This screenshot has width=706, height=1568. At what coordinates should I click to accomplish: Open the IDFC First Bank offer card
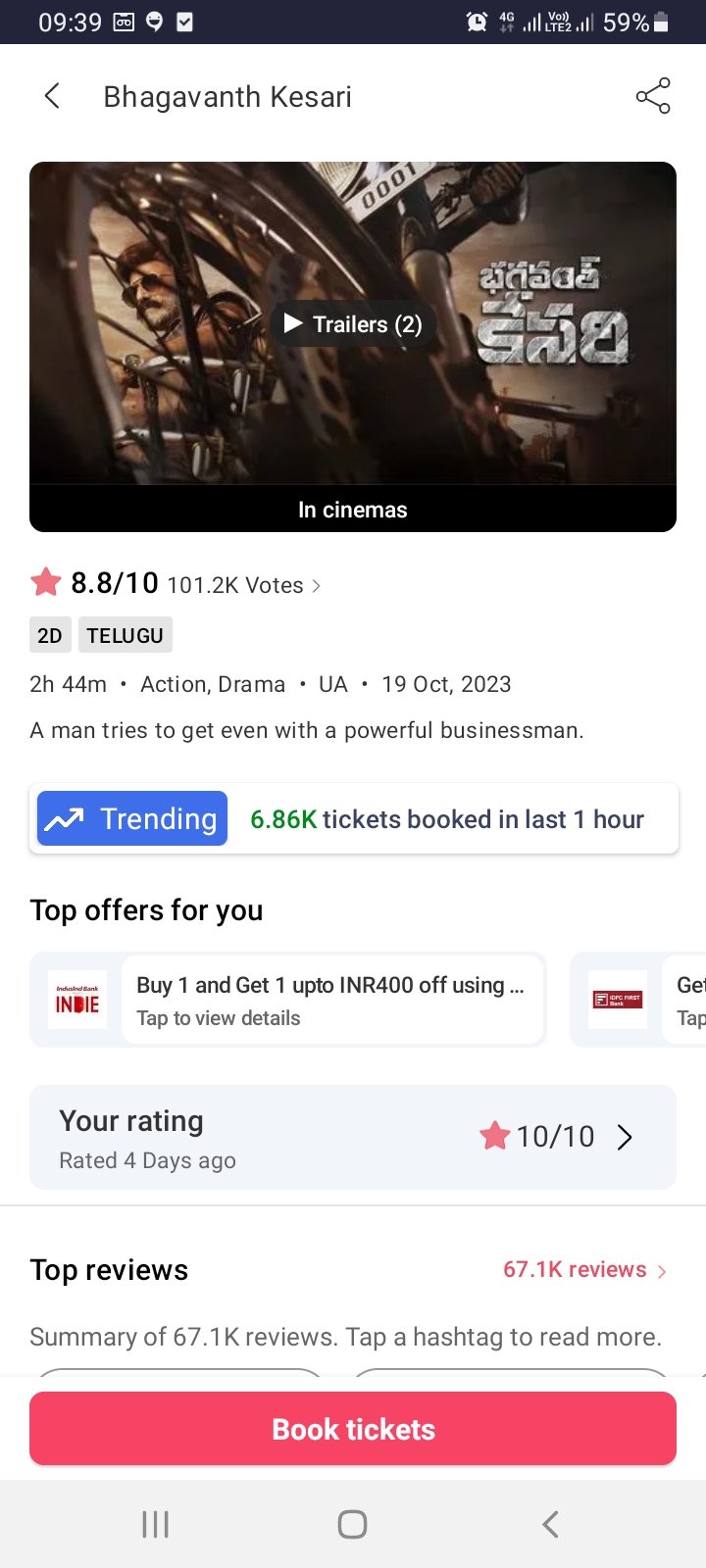637,1000
